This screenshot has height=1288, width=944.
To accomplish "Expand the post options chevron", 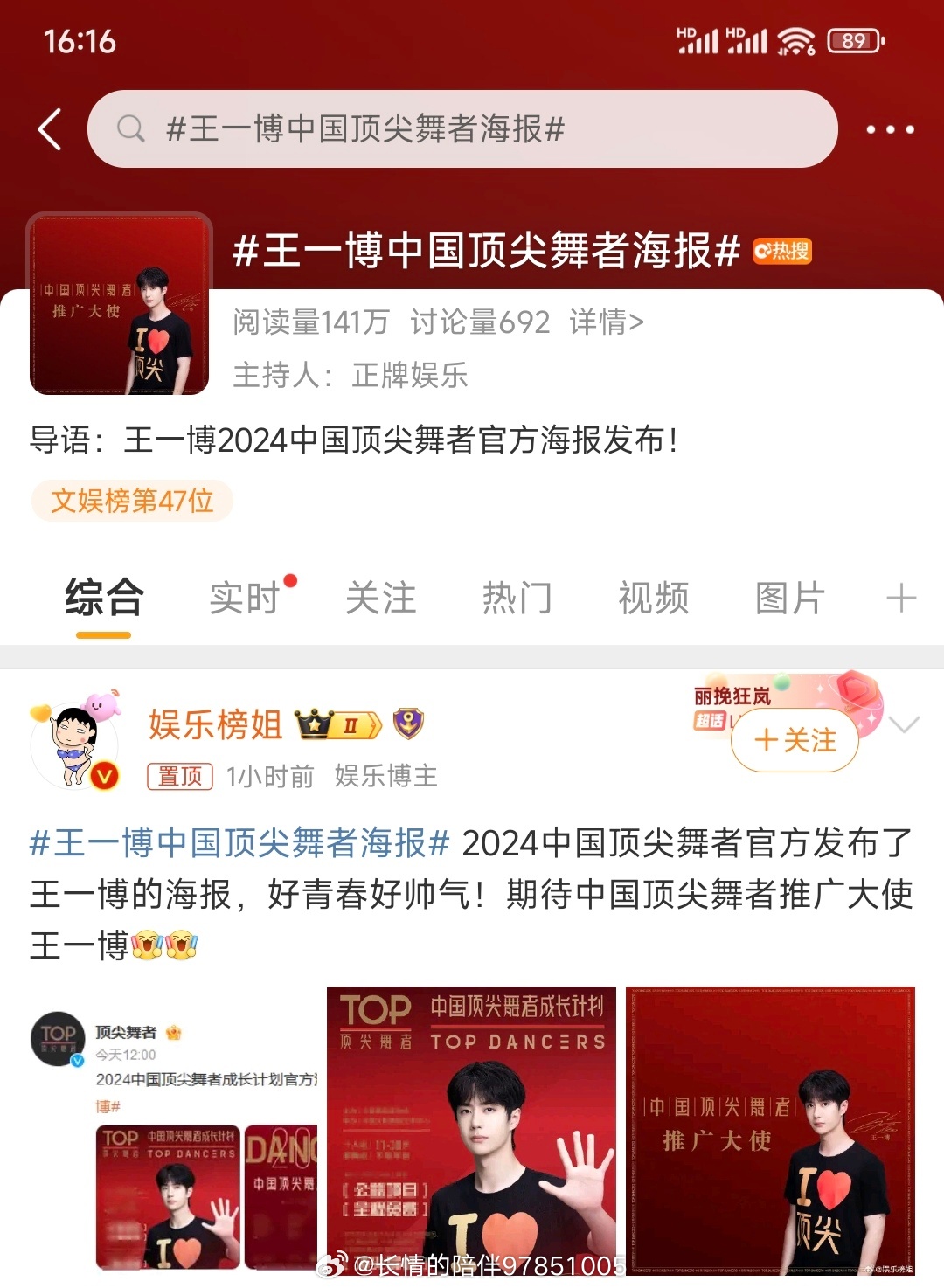I will [x=904, y=724].
